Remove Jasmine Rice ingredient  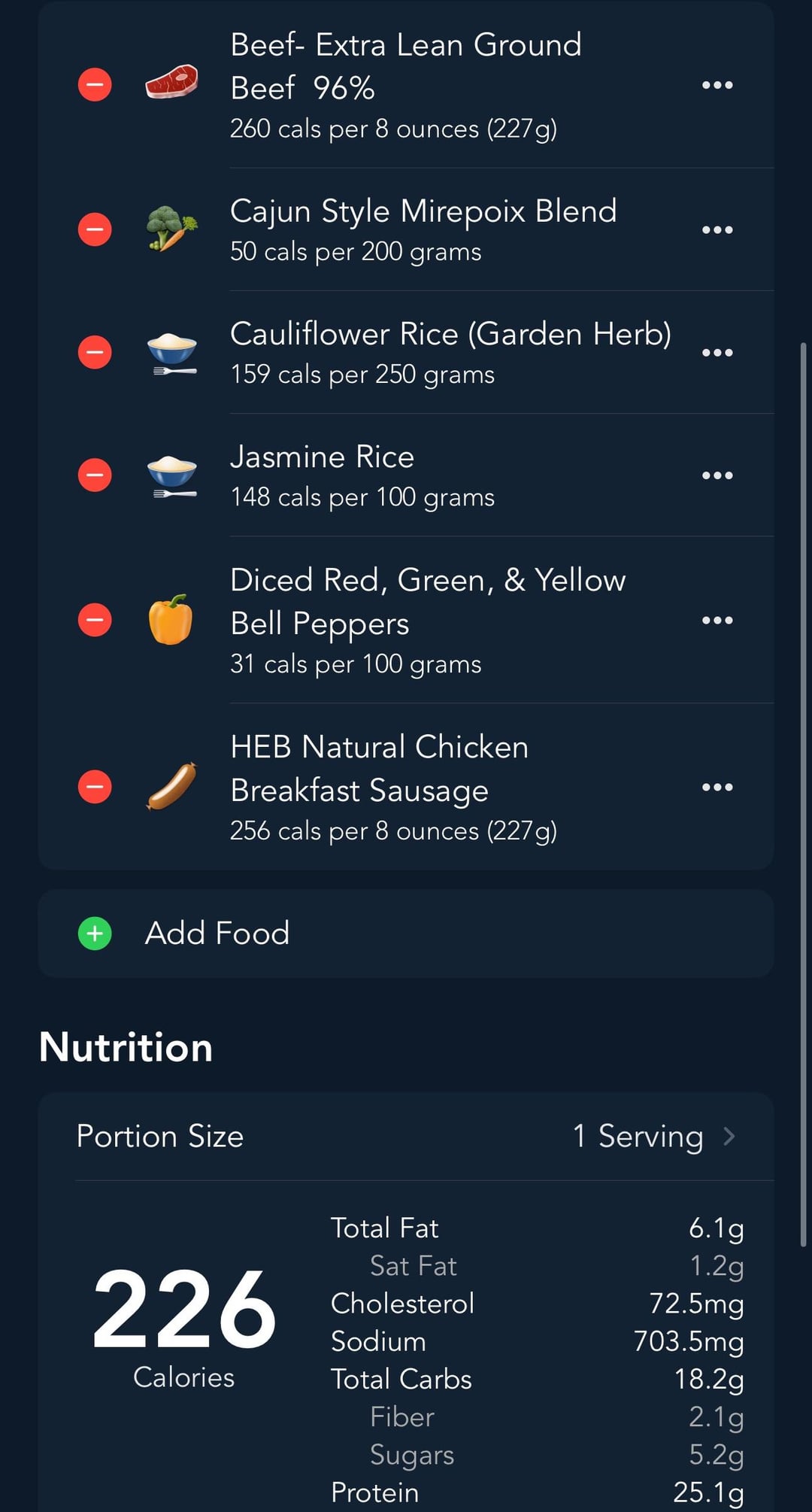95,475
